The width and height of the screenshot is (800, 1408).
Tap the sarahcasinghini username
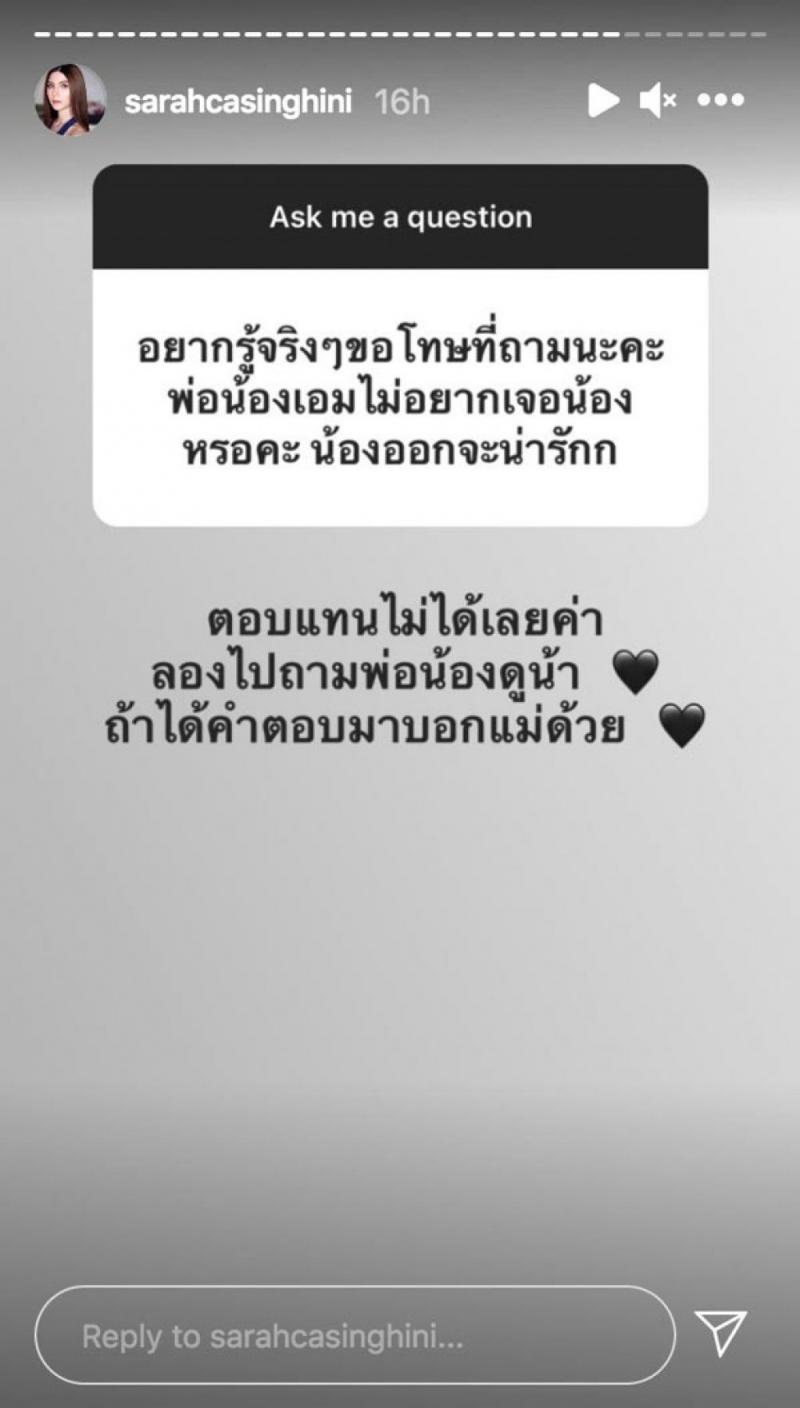click(238, 101)
